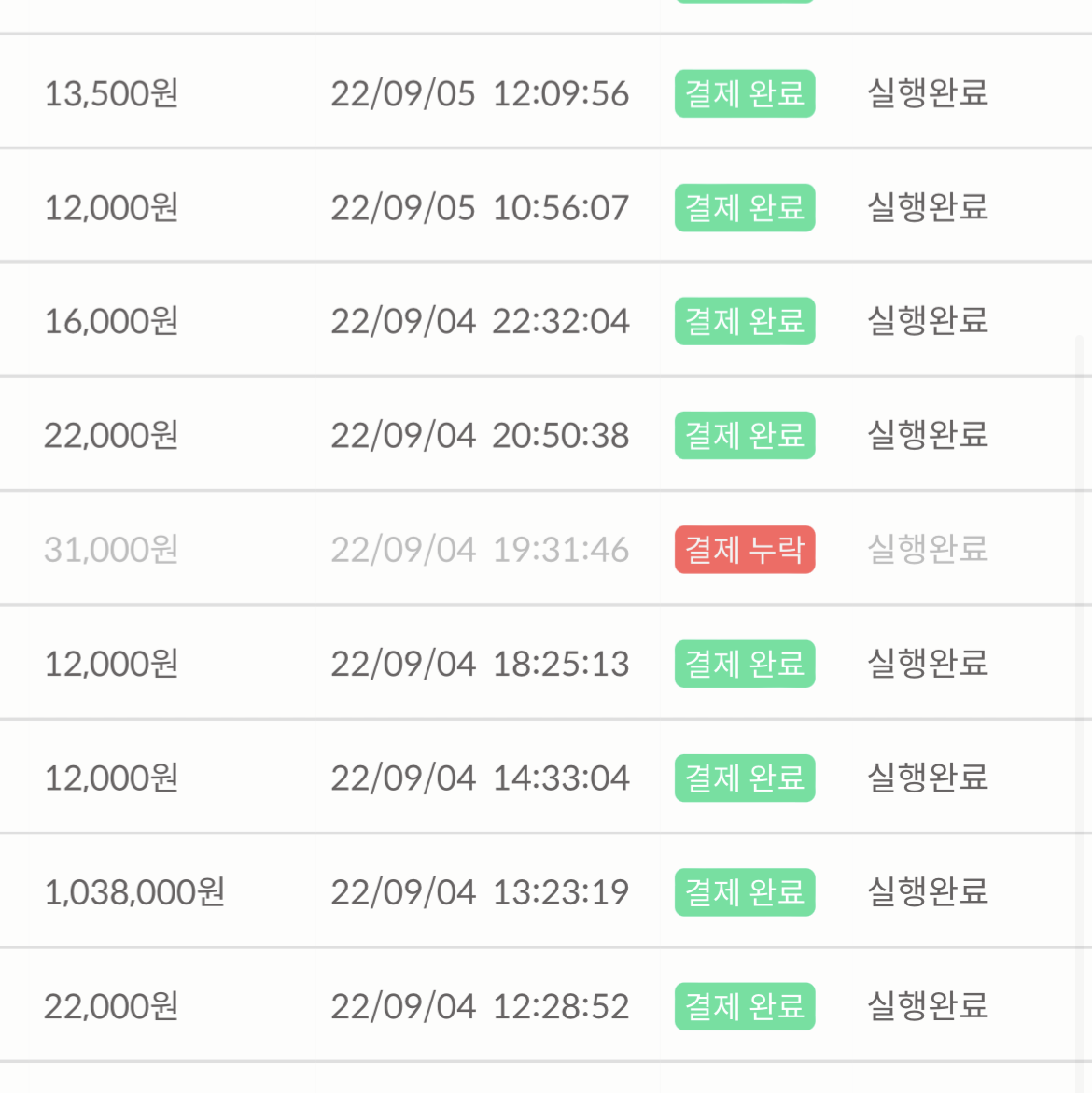Open the 31,000원 order marked 결제 누락
This screenshot has width=1092, height=1093.
click(546, 549)
